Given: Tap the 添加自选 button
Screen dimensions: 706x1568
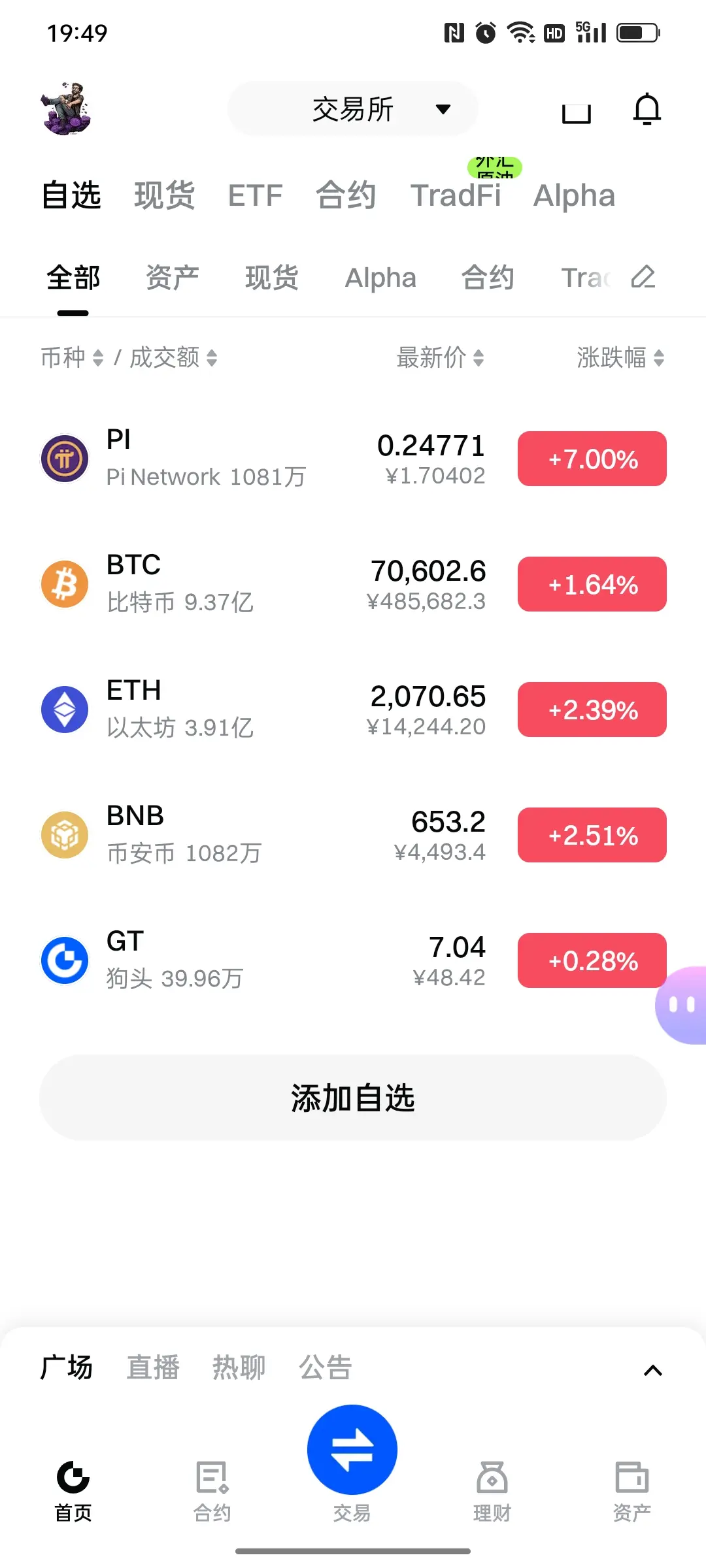Looking at the screenshot, I should tap(353, 1098).
